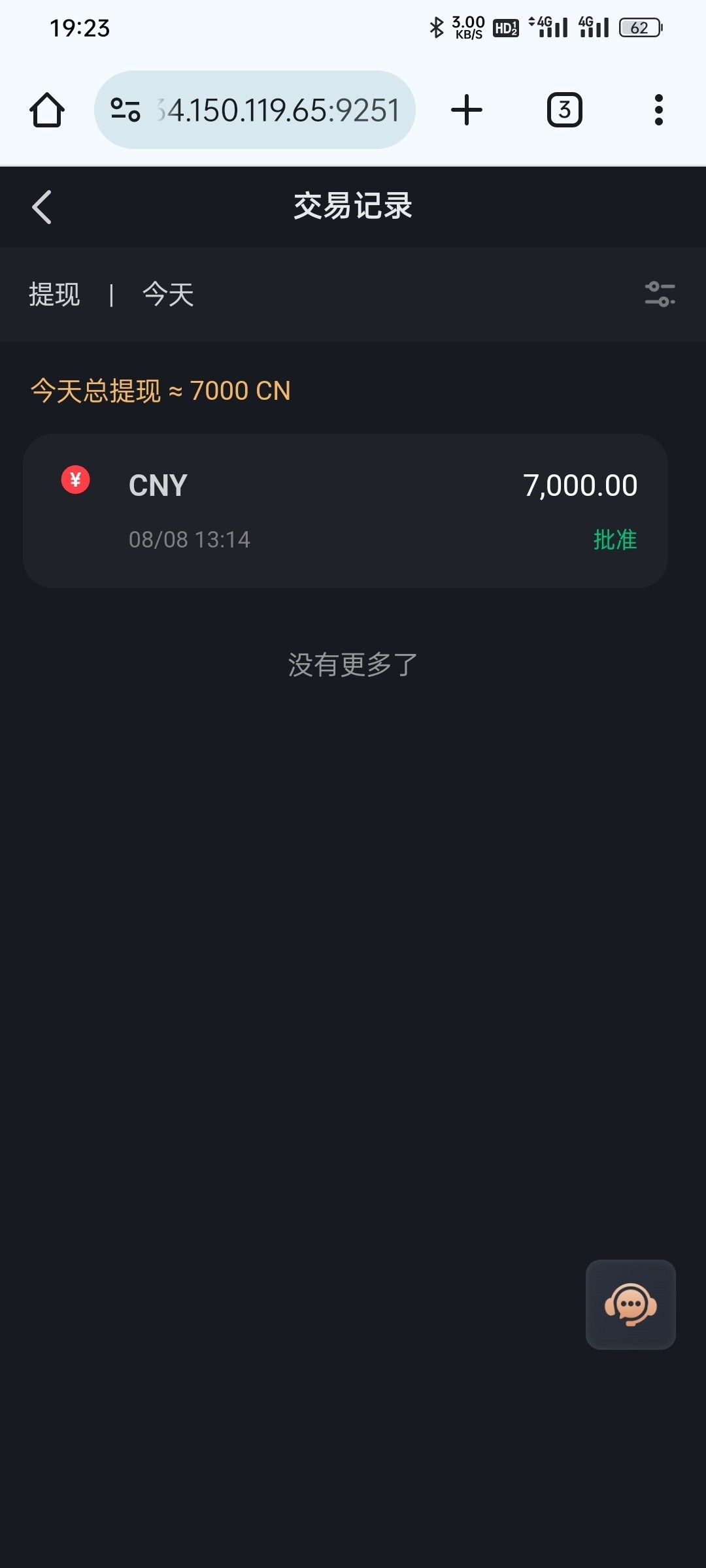Open the customer service chat button
This screenshot has height=1568, width=706.
(630, 1304)
